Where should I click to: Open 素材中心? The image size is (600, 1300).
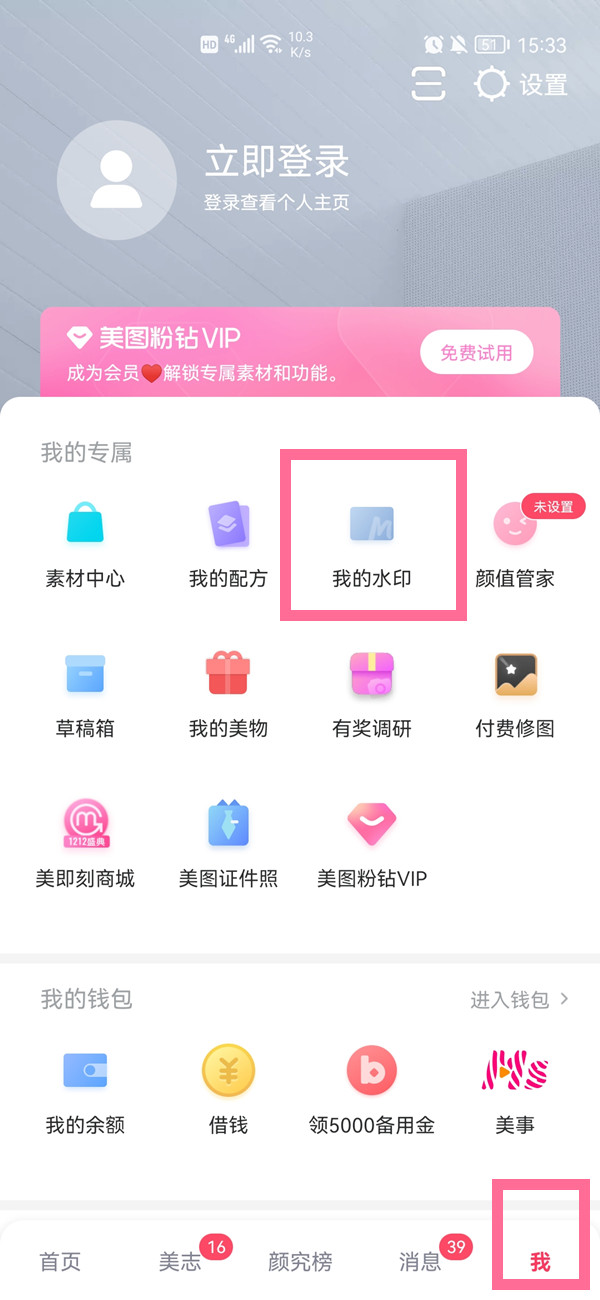(85, 545)
